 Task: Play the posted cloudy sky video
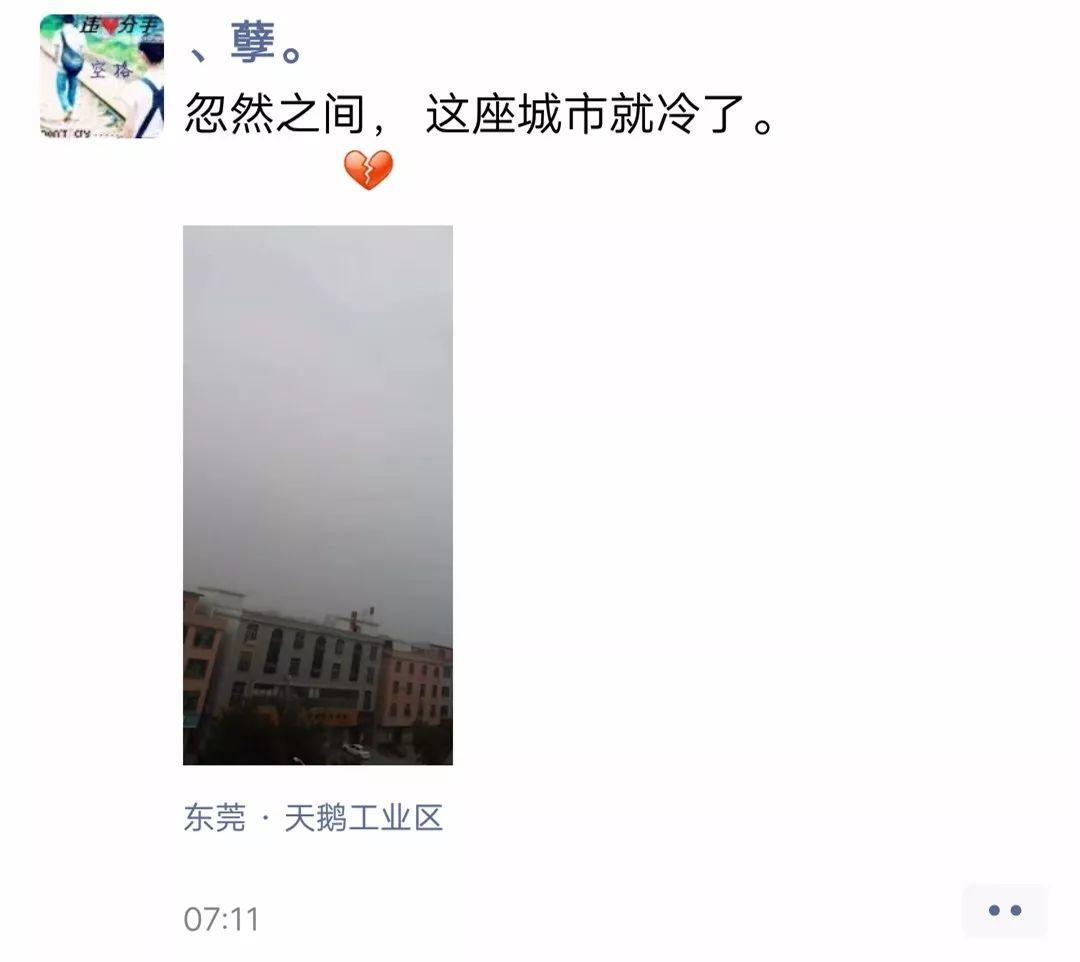(x=318, y=495)
